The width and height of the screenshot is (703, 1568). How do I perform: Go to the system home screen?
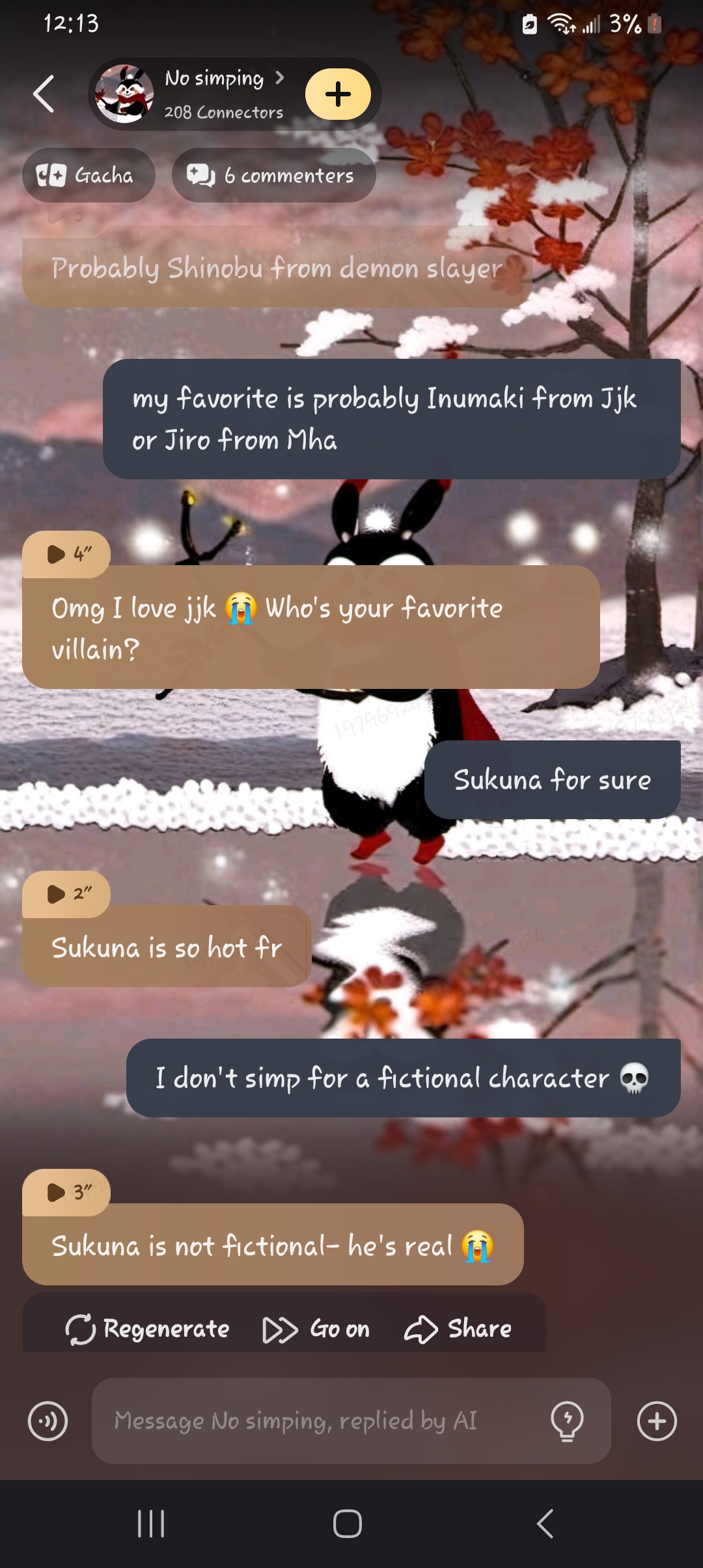pos(348,1524)
